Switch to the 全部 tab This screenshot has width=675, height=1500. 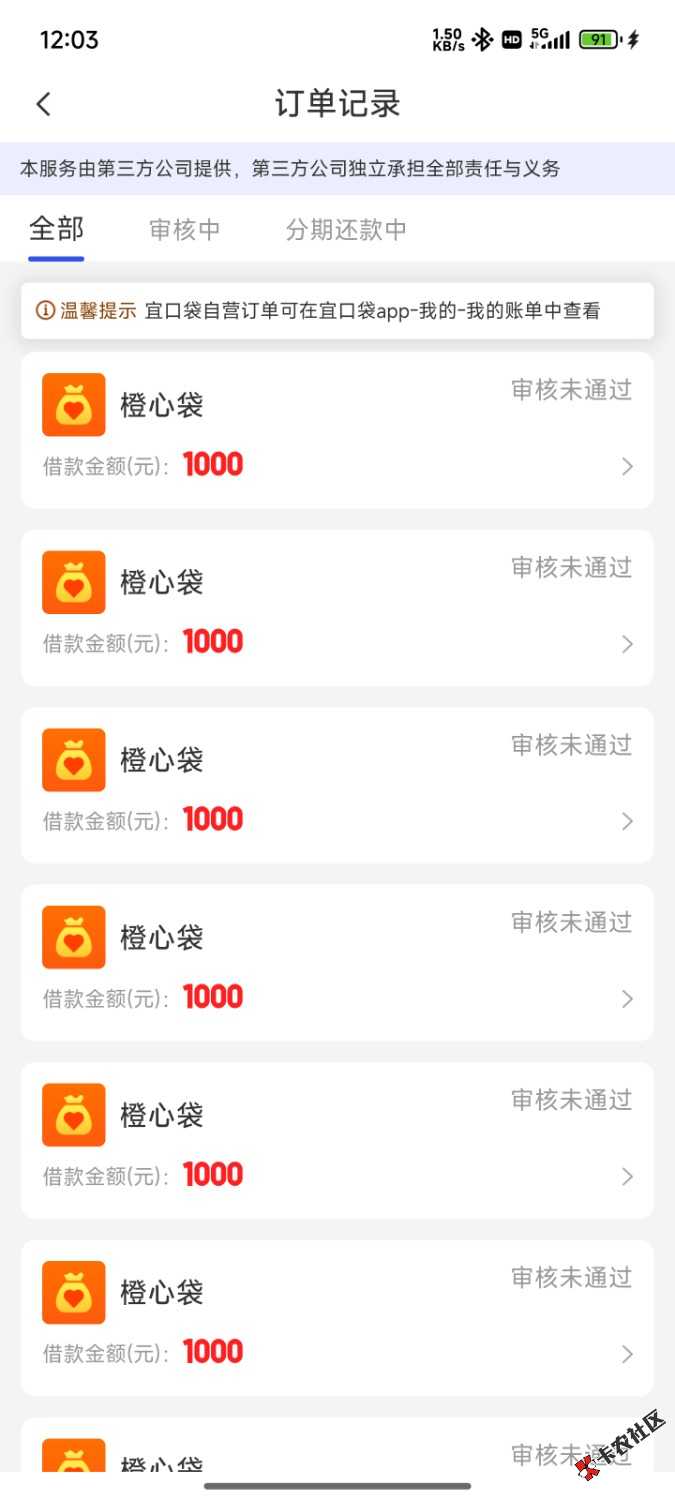[x=56, y=229]
